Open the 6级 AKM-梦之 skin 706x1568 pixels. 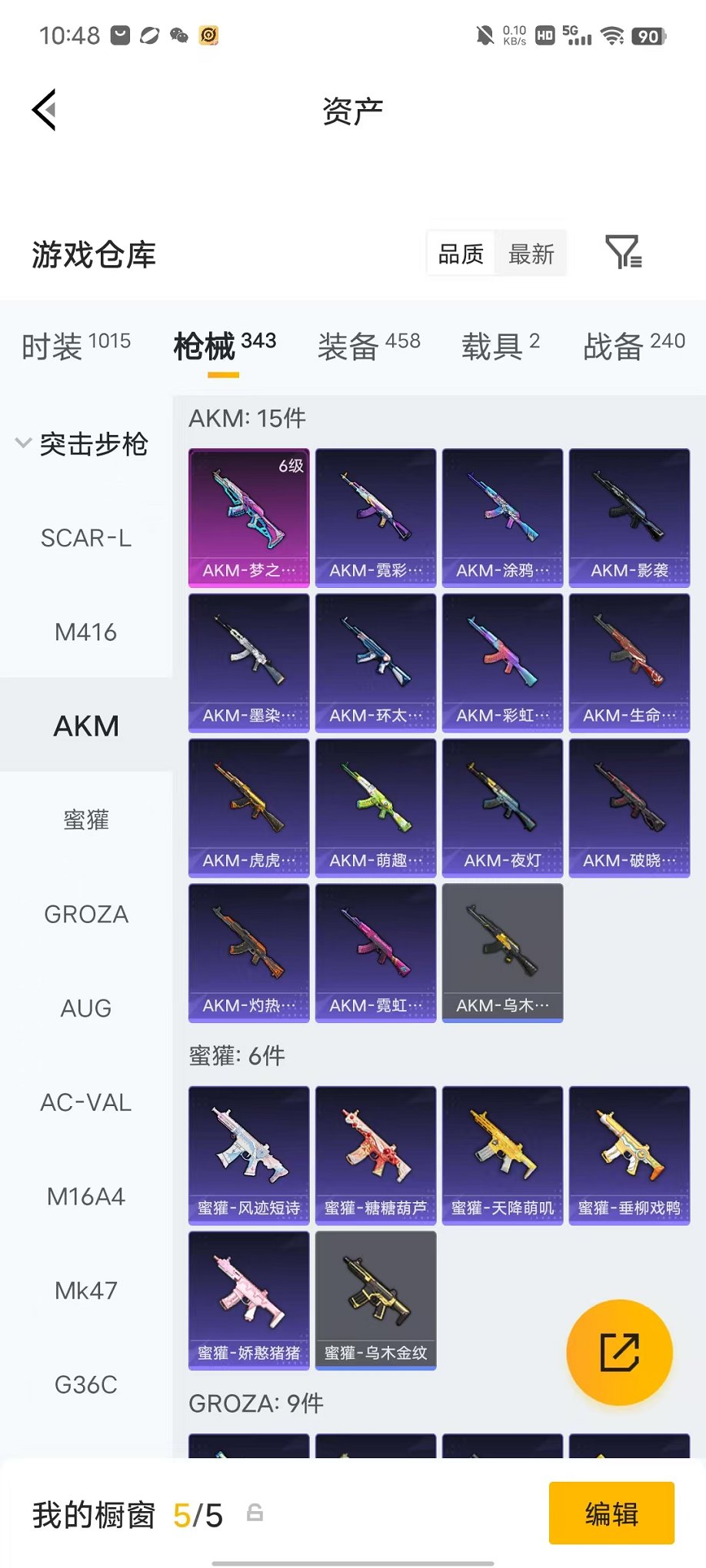pyautogui.click(x=249, y=518)
